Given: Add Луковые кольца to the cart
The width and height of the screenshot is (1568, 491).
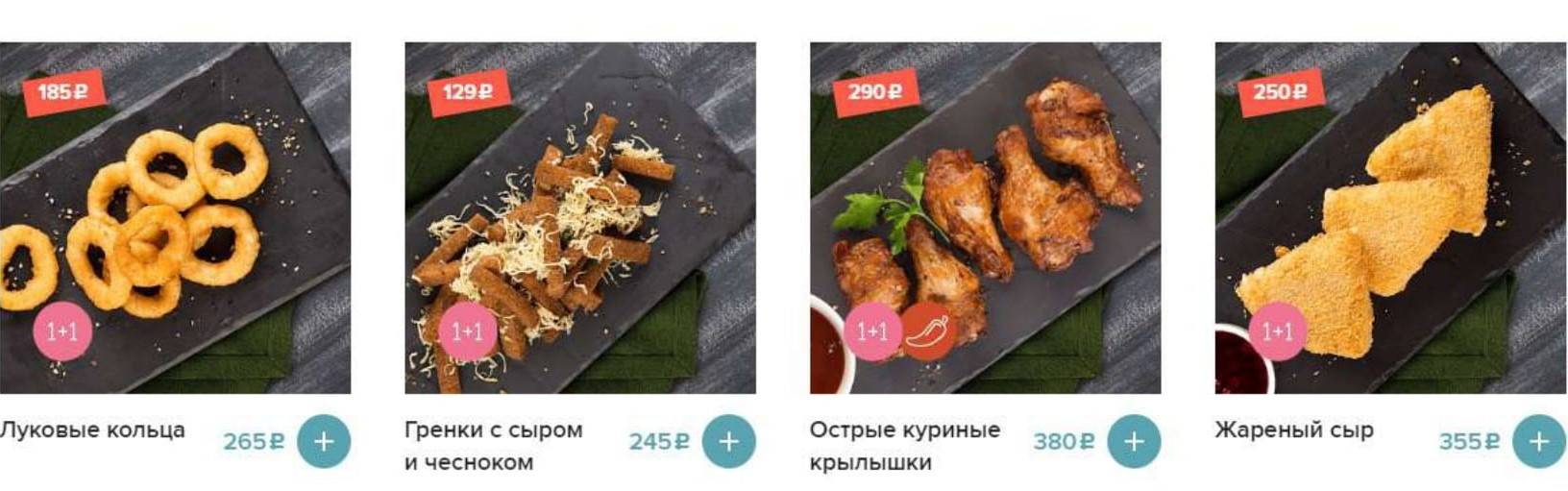Looking at the screenshot, I should pyautogui.click(x=324, y=441).
